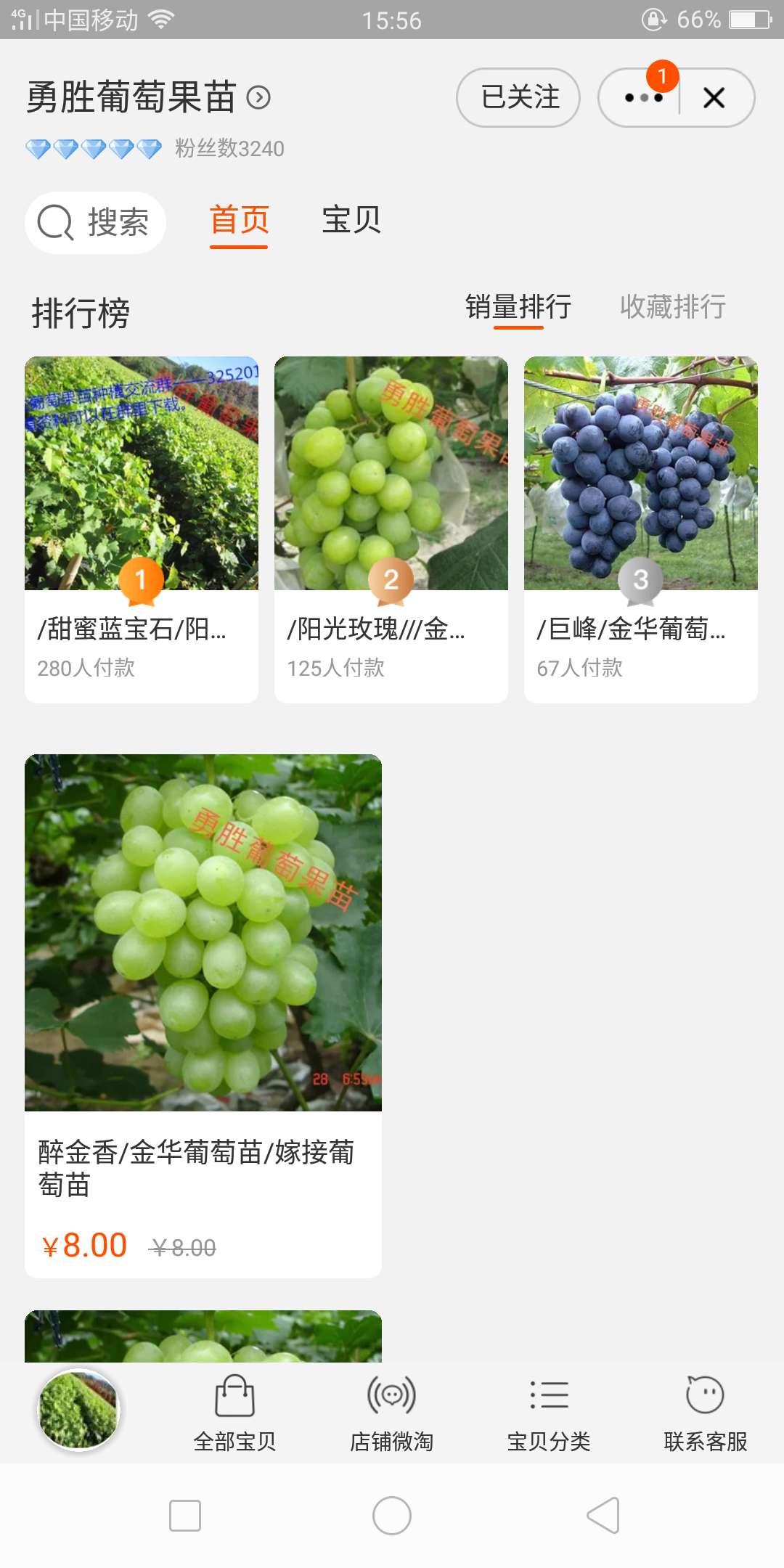
Task: Open the rank 2 阳光玫瑰 product card
Action: click(x=391, y=528)
